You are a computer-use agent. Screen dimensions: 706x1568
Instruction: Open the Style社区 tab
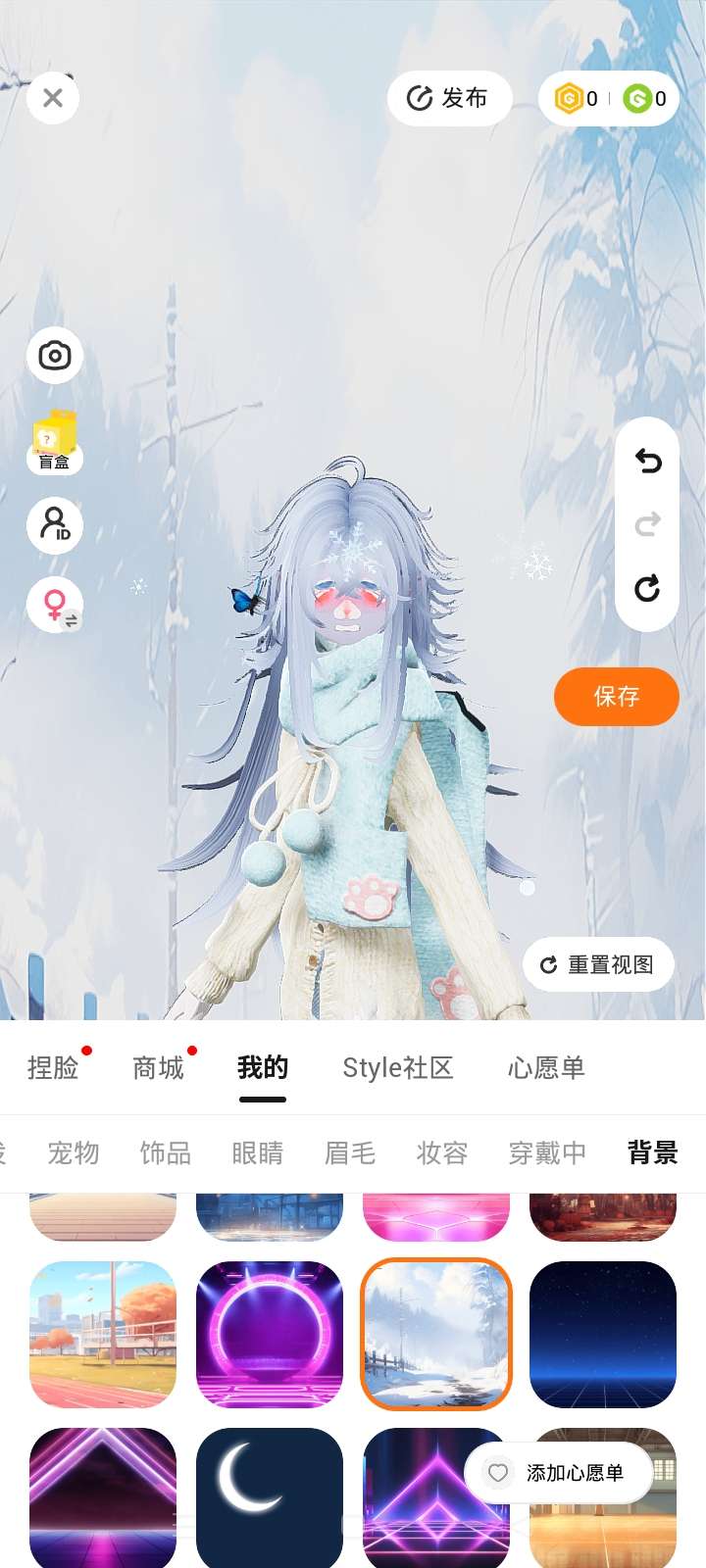tap(397, 1067)
